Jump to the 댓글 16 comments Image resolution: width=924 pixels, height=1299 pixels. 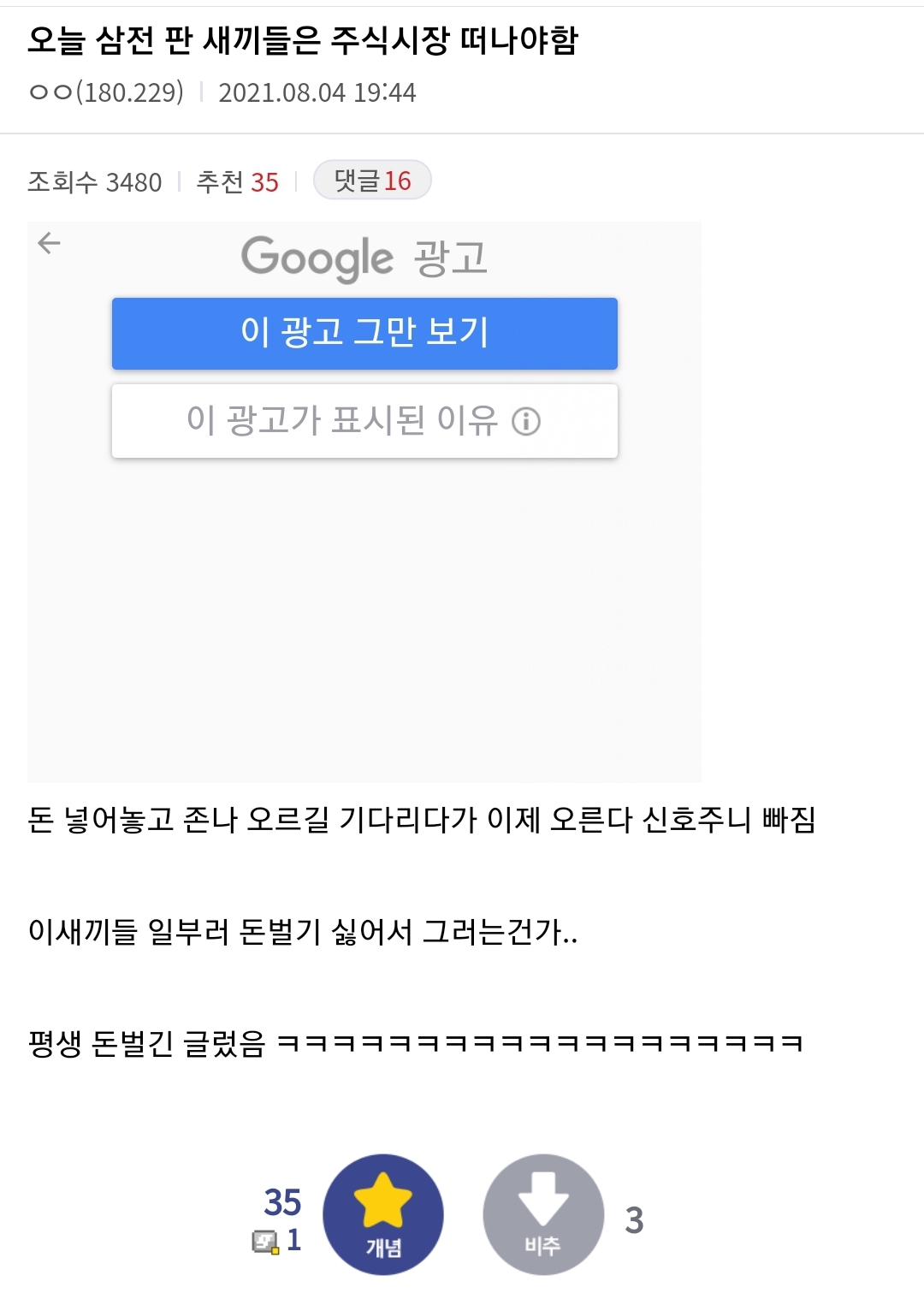[x=372, y=181]
